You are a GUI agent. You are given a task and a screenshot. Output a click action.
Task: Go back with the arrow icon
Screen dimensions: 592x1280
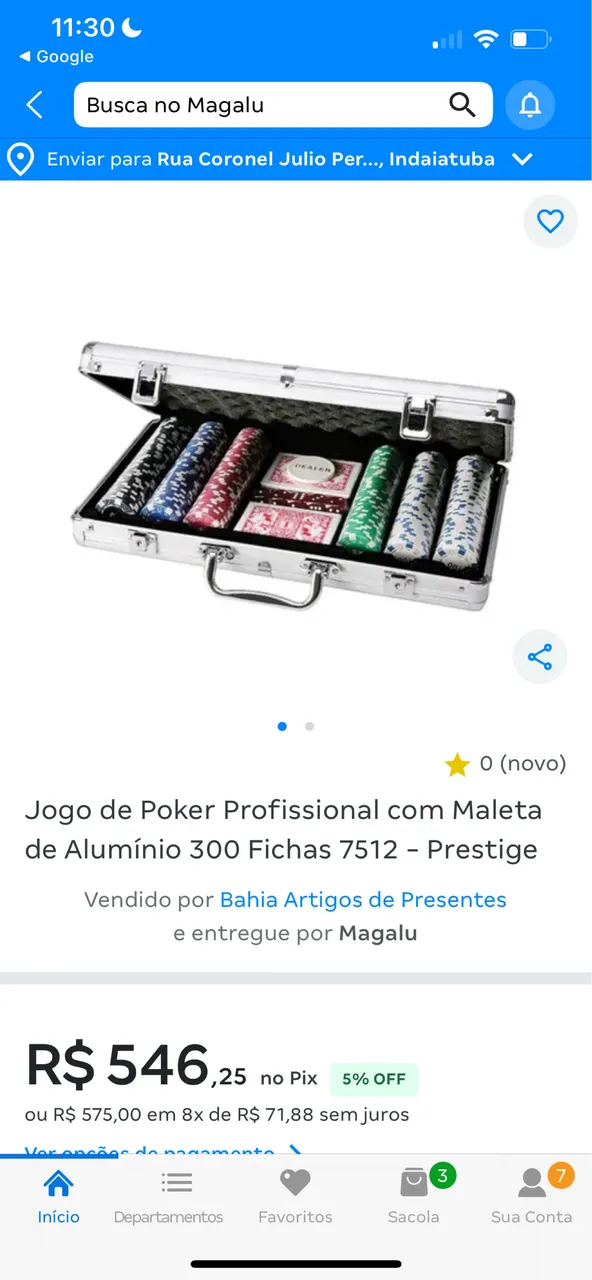click(x=35, y=105)
